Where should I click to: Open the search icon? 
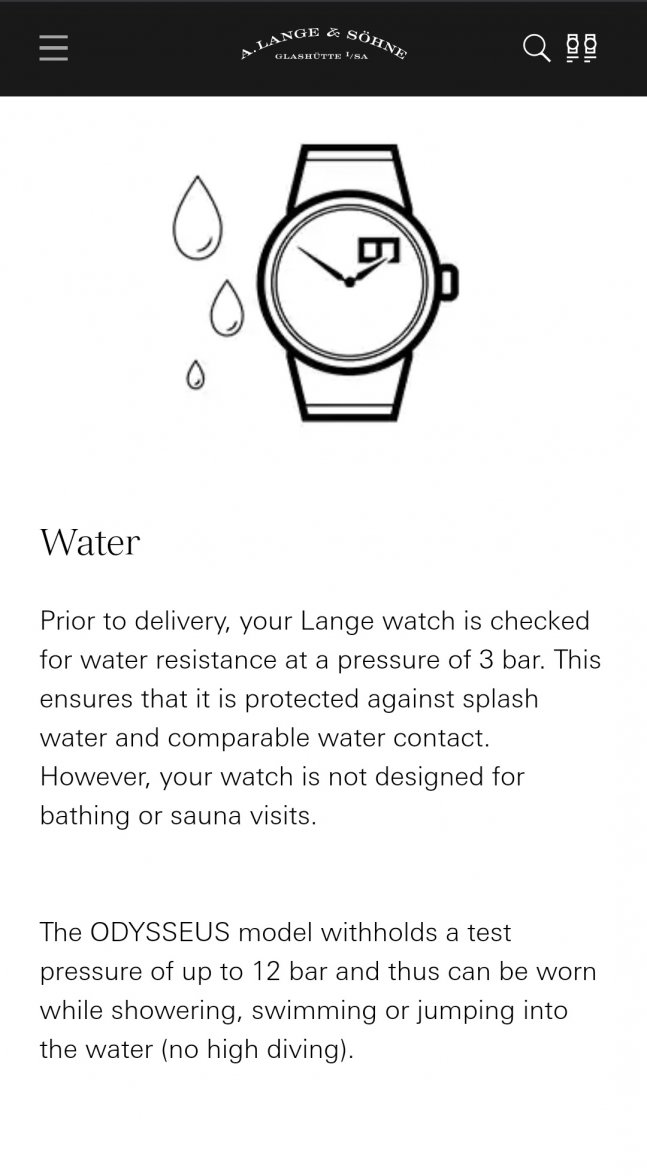click(x=537, y=48)
